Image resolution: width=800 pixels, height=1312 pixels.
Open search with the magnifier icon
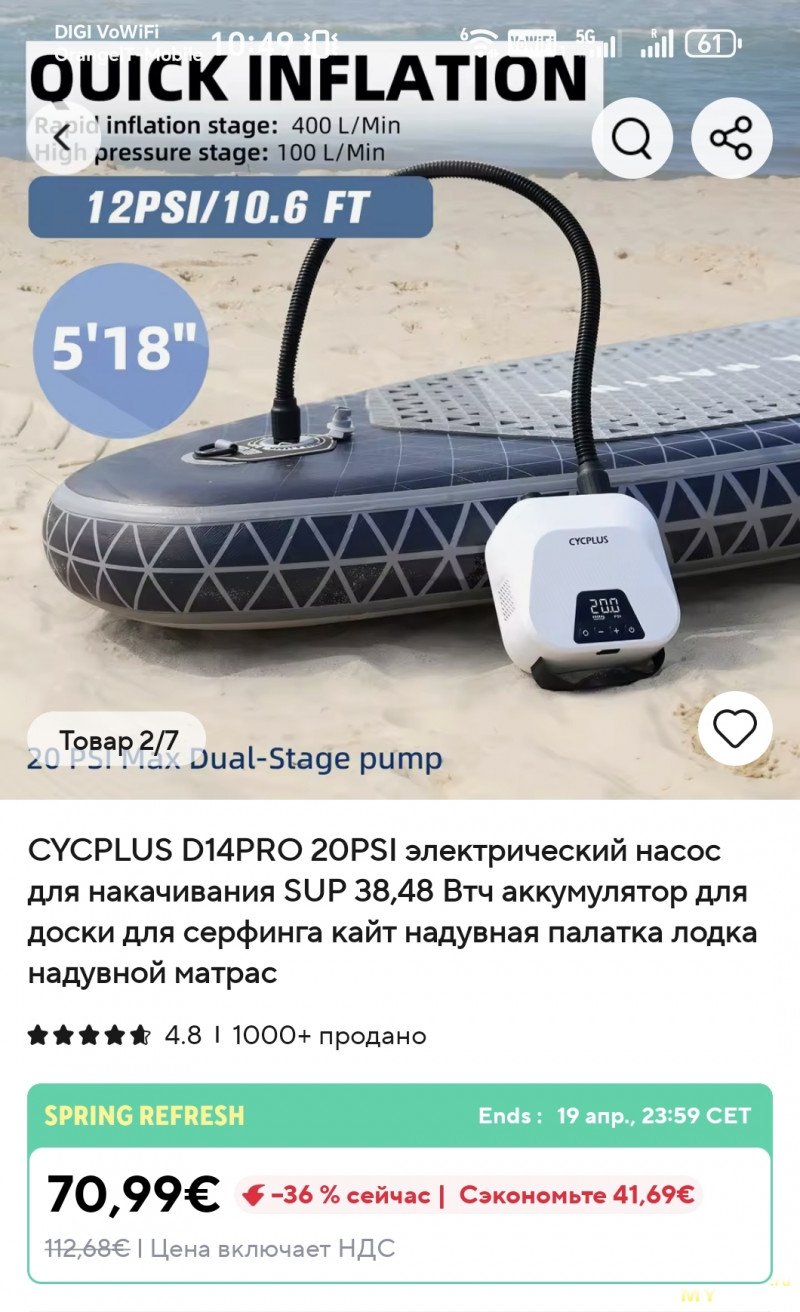pos(631,138)
